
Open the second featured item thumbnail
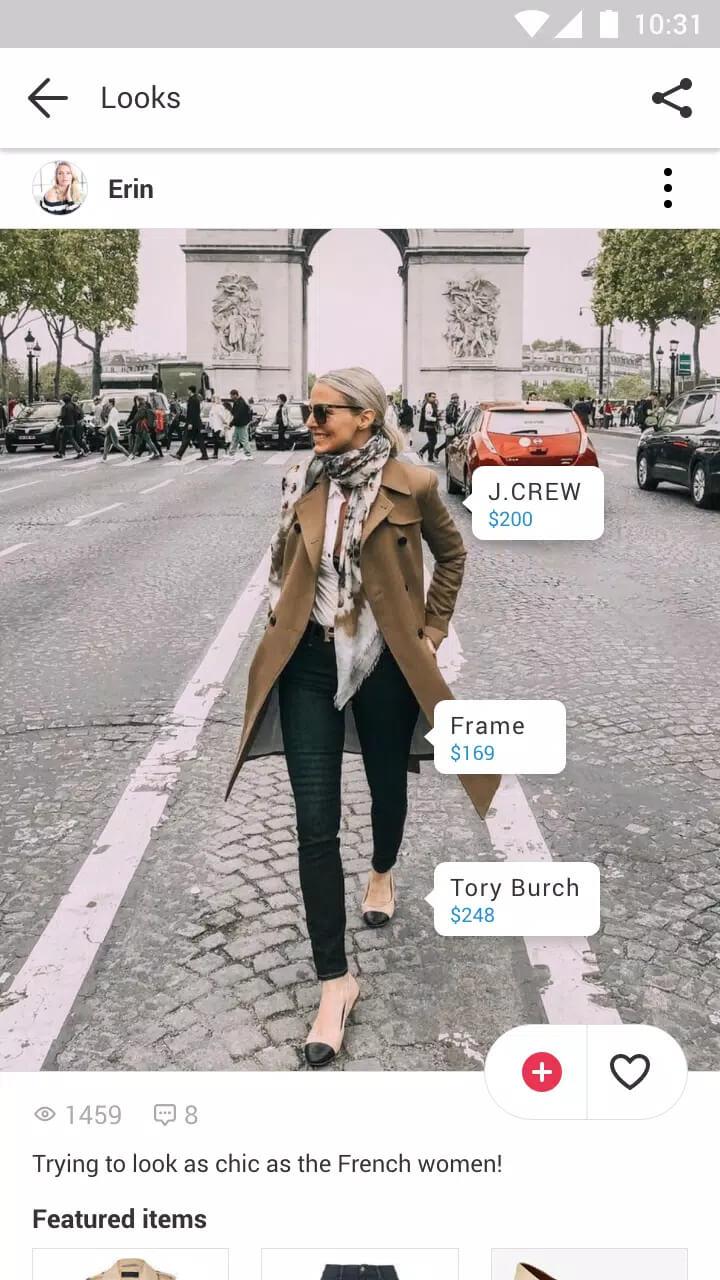tap(360, 1264)
